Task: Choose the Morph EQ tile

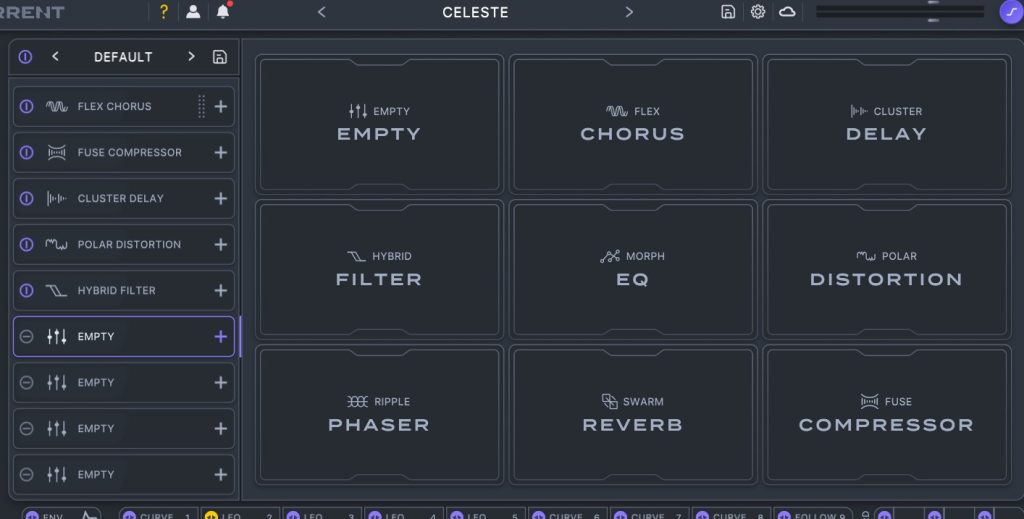Action: click(x=632, y=269)
